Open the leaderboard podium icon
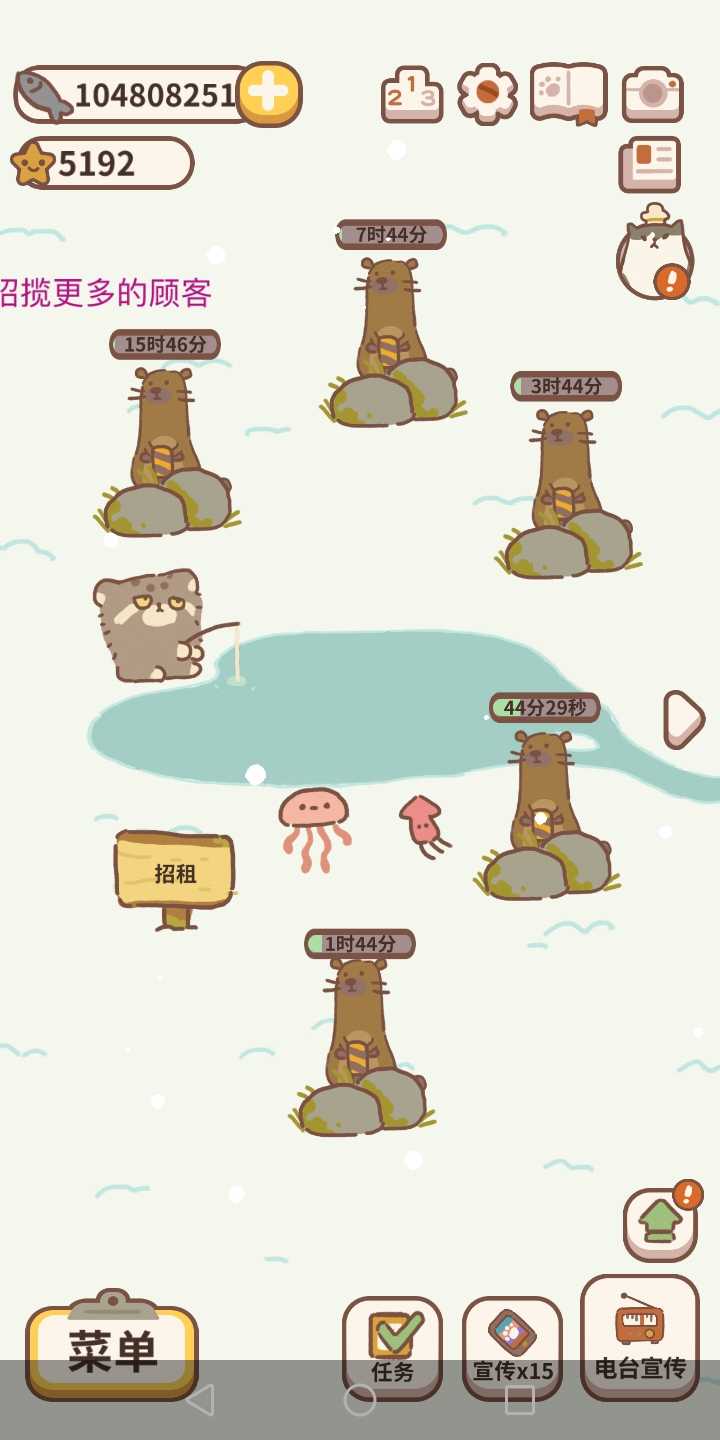This screenshot has width=720, height=1440. pyautogui.click(x=412, y=95)
